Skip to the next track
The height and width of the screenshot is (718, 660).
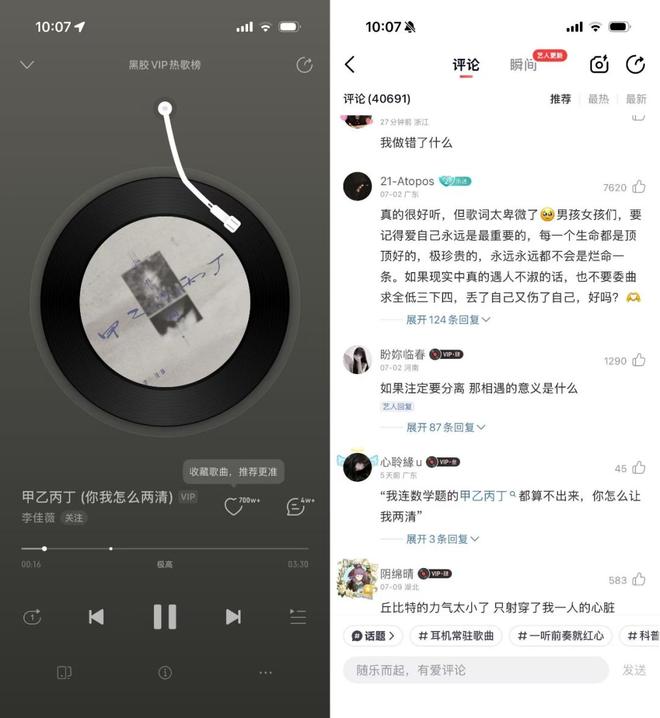[233, 617]
